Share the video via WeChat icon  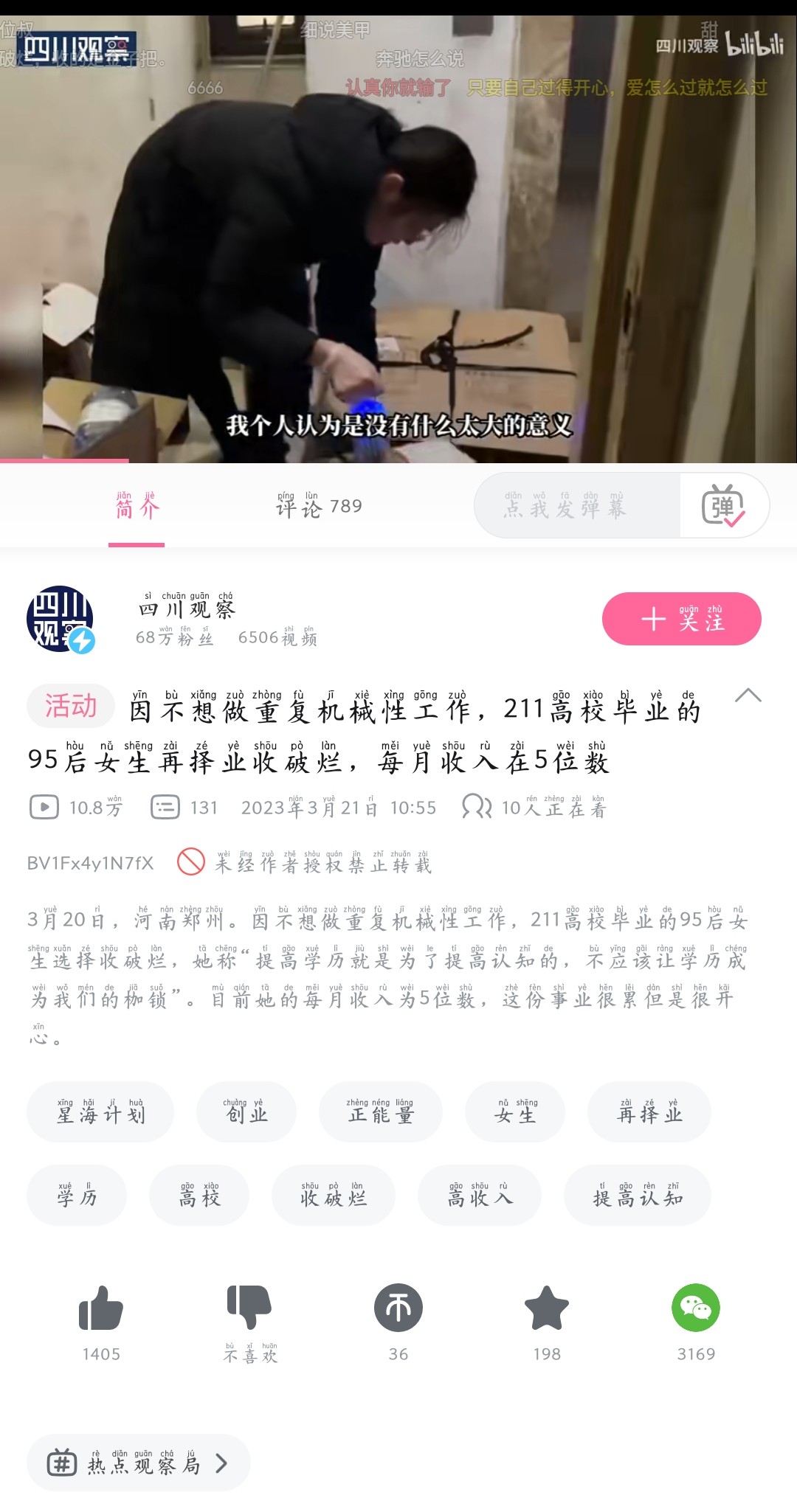[696, 1308]
